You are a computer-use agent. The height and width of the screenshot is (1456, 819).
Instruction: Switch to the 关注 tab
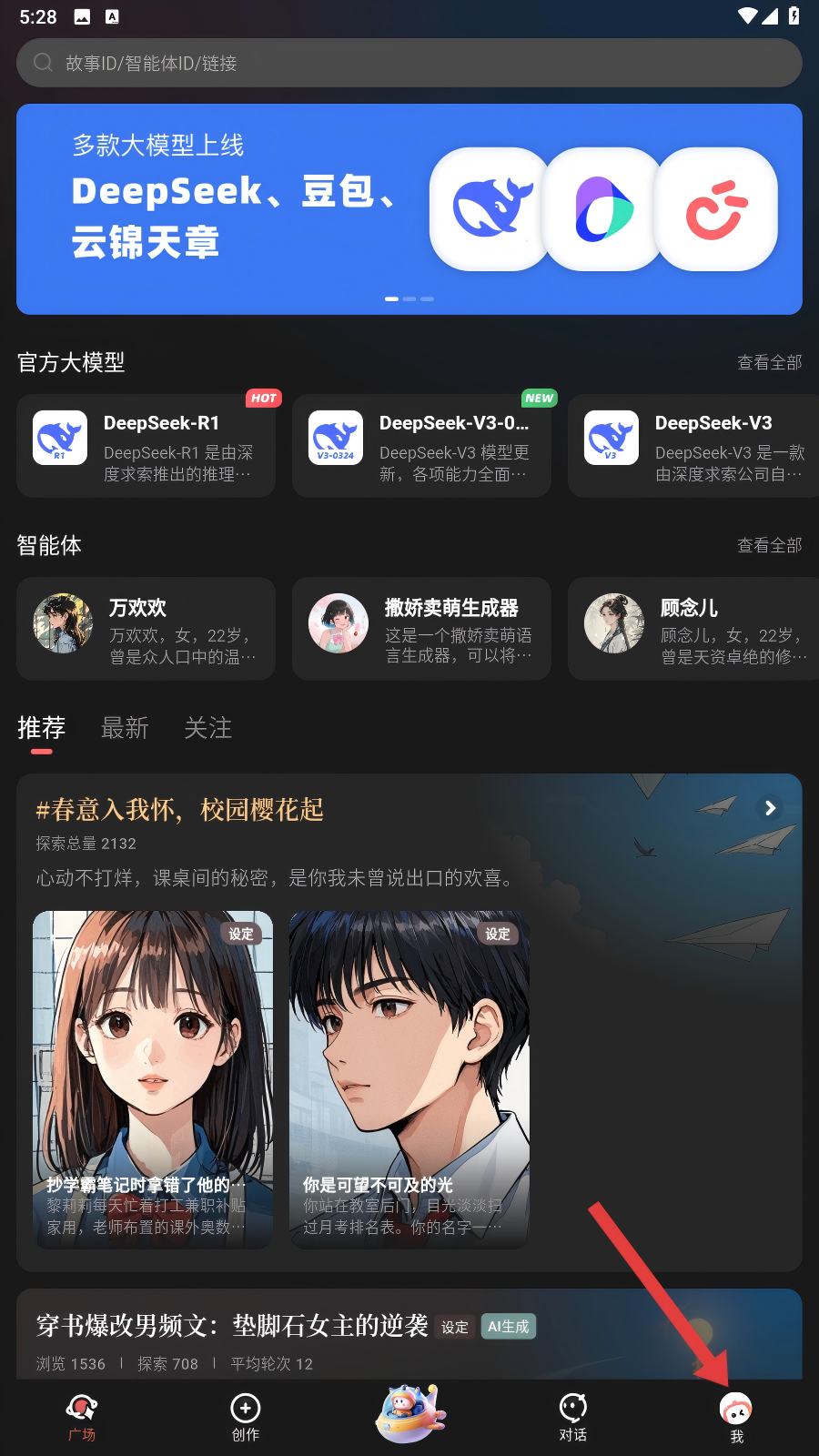(207, 728)
